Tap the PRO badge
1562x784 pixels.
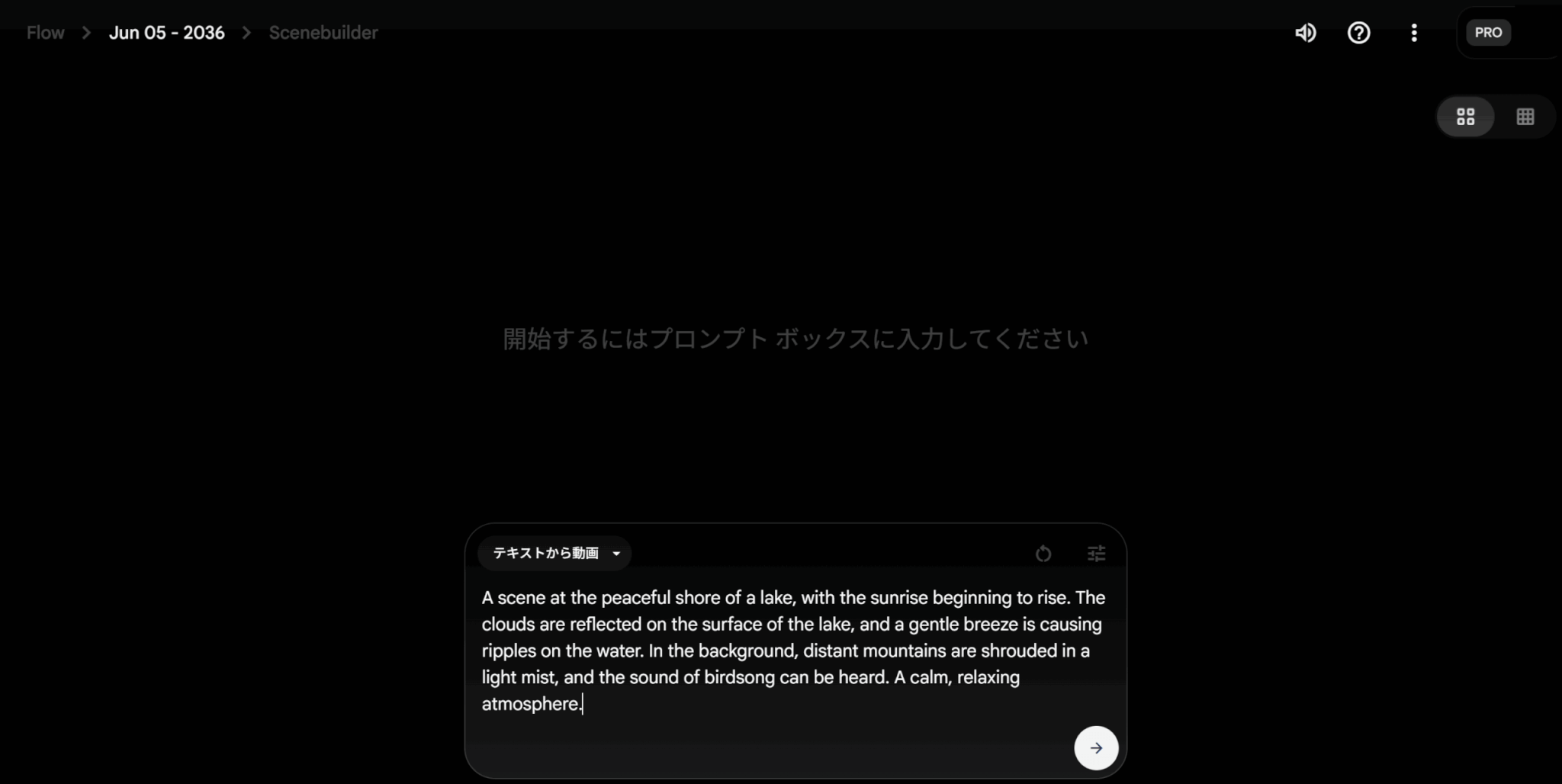(1487, 33)
